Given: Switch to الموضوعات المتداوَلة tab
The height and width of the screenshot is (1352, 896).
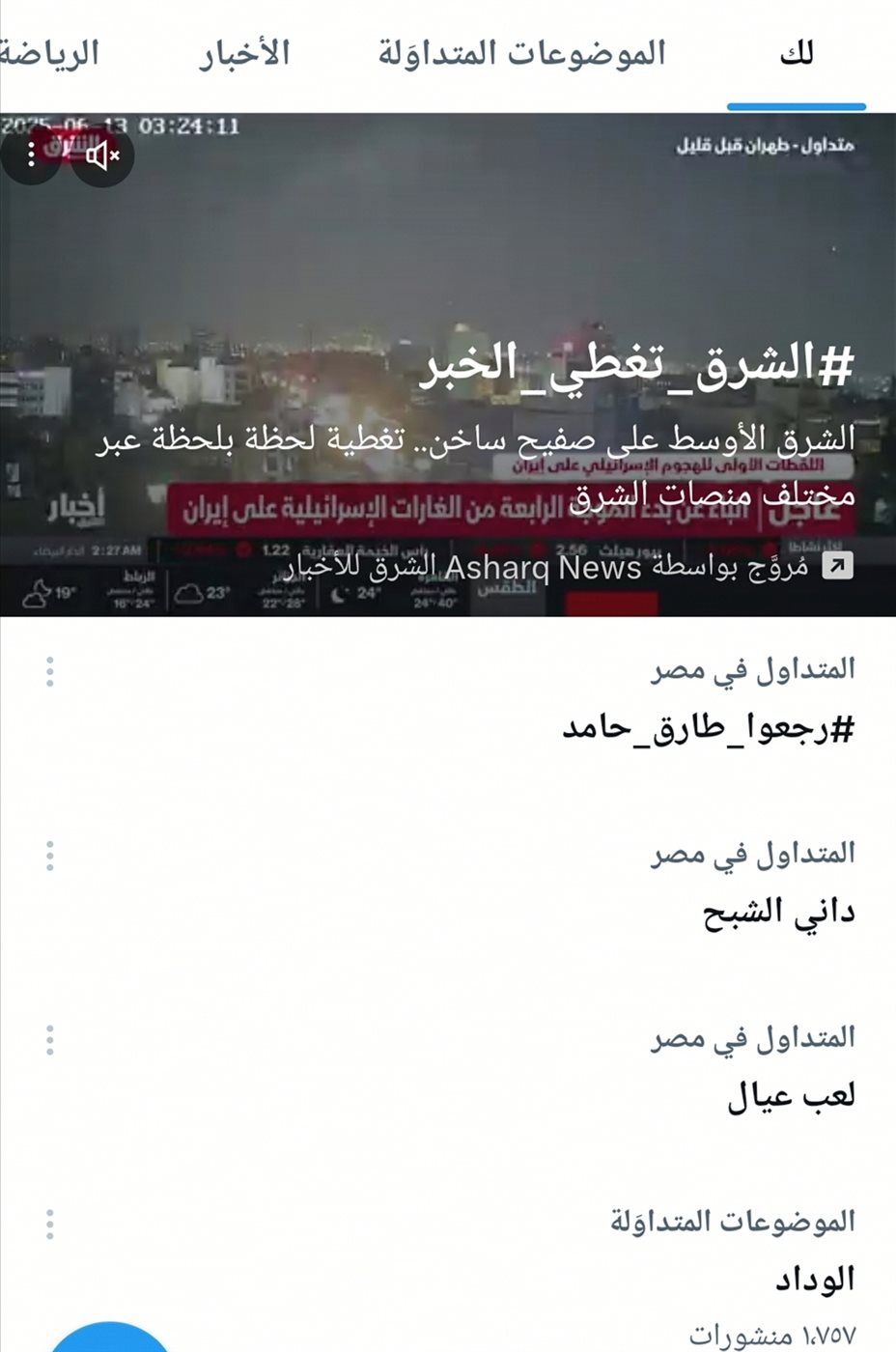Looking at the screenshot, I should 521,54.
